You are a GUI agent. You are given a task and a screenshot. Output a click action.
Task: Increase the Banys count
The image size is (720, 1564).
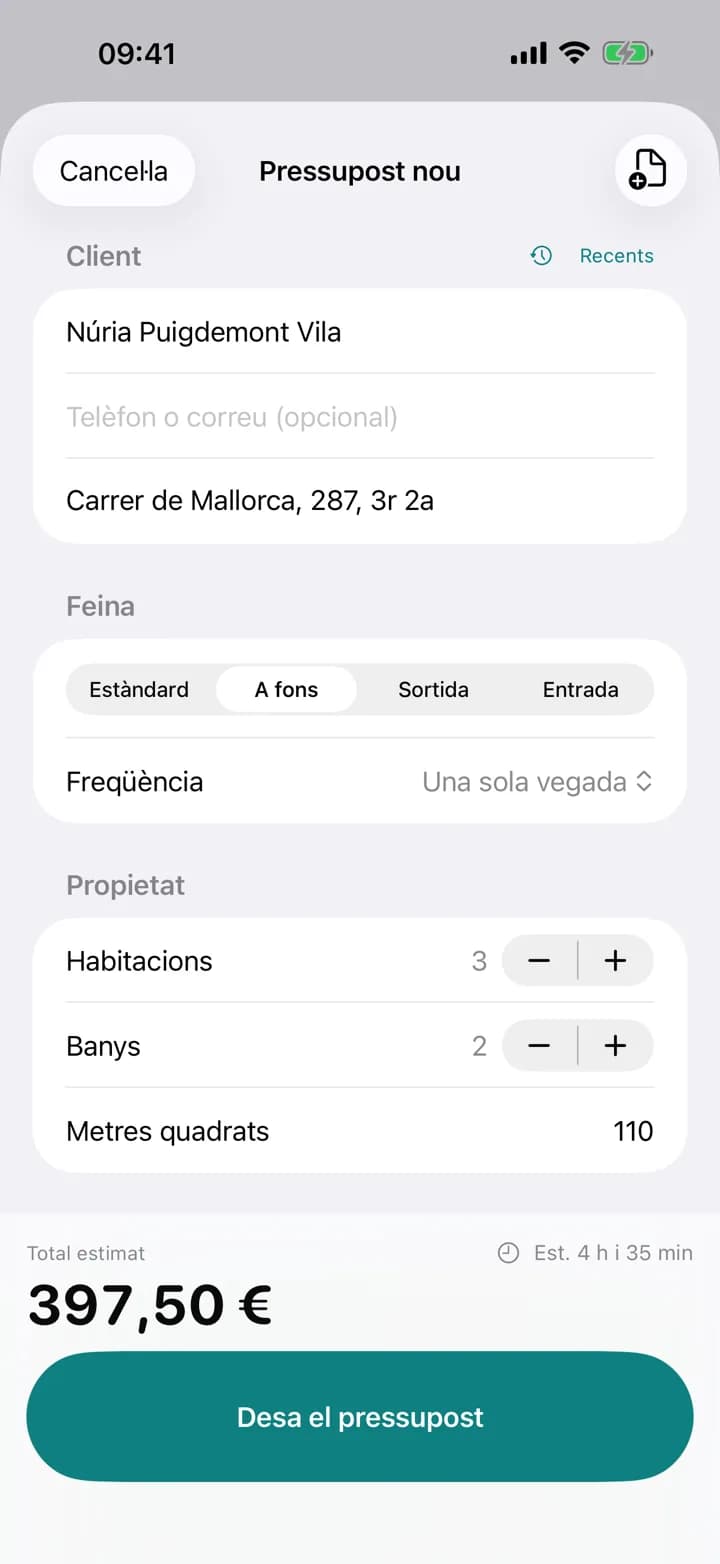point(616,1046)
